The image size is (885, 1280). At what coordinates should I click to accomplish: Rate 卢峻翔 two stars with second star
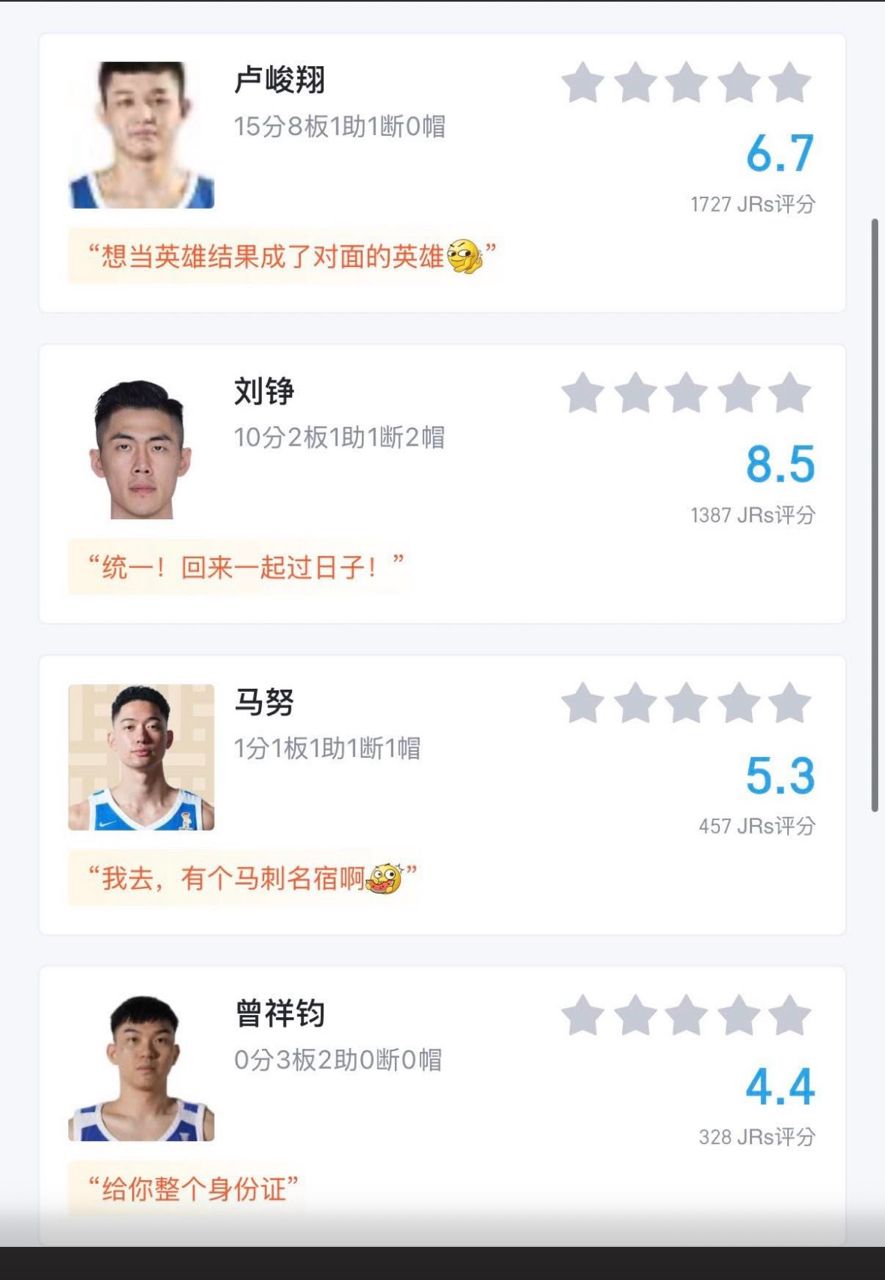(634, 84)
